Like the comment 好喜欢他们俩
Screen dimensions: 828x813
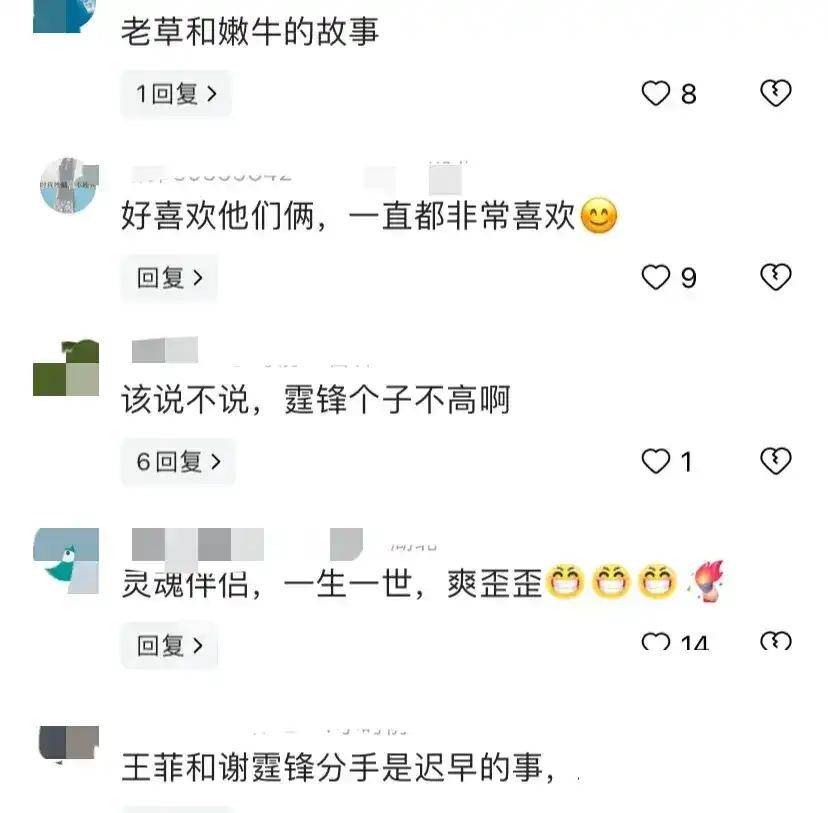655,278
